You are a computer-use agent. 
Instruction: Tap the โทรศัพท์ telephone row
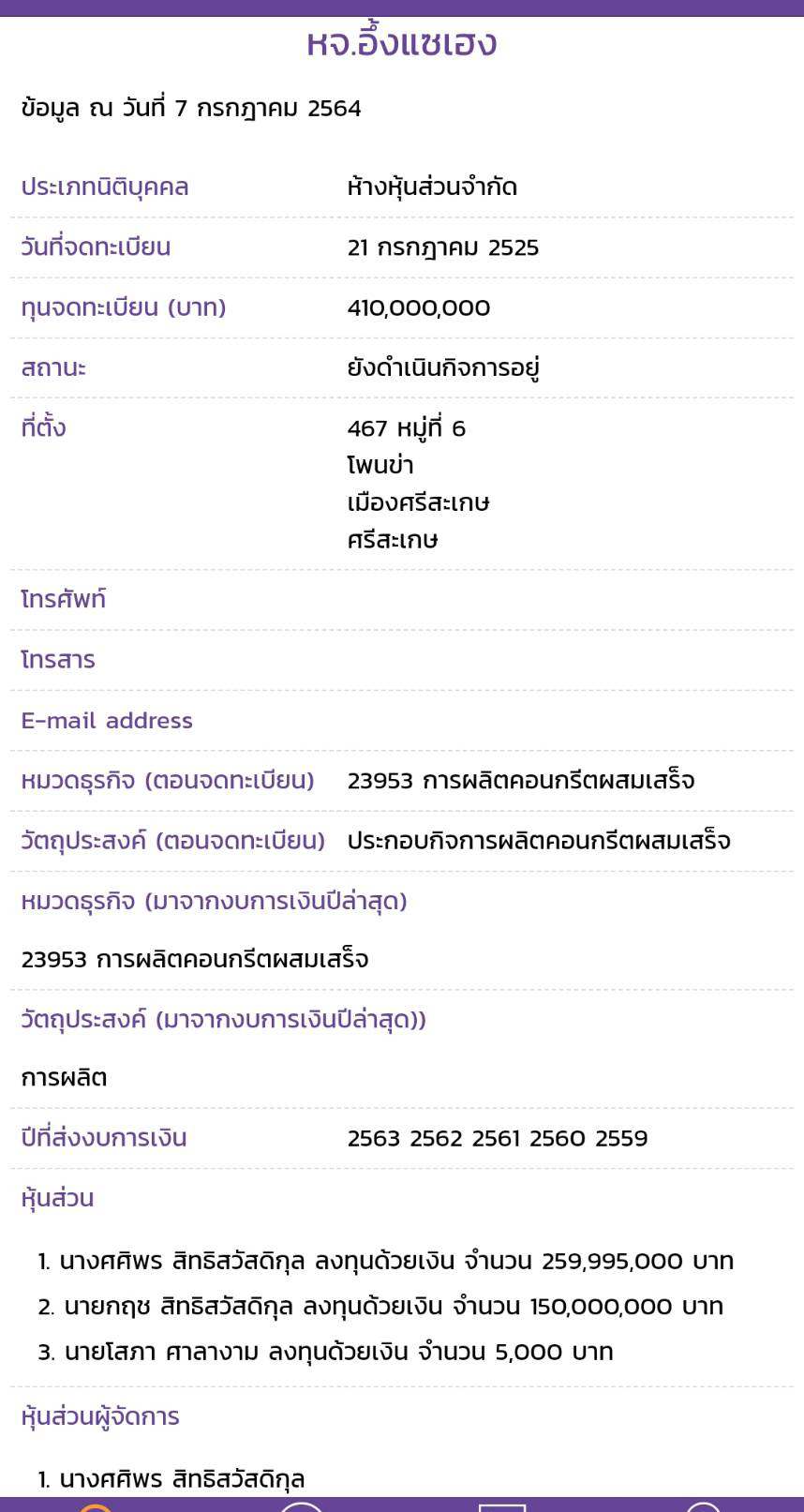tap(64, 598)
